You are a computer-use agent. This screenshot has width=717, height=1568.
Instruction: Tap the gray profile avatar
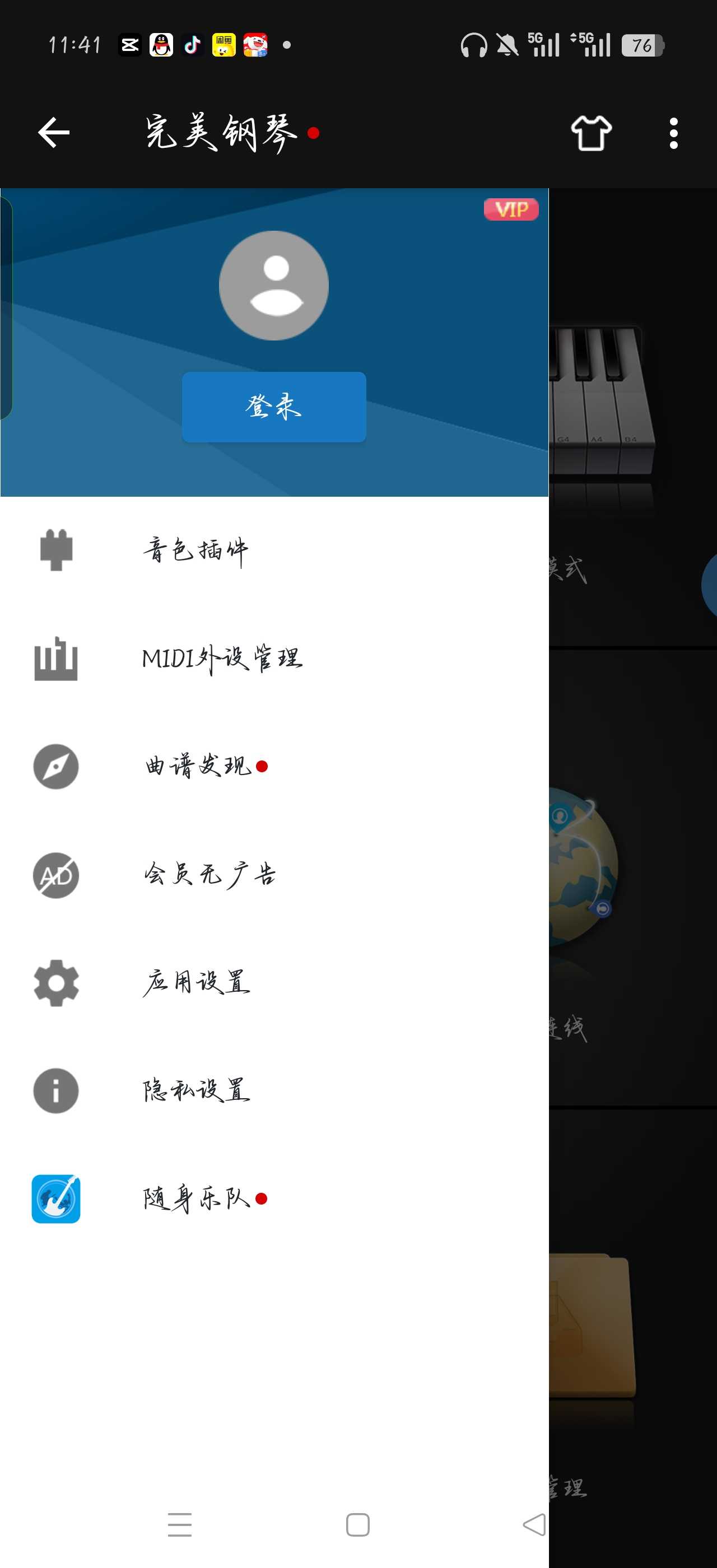coord(274,286)
